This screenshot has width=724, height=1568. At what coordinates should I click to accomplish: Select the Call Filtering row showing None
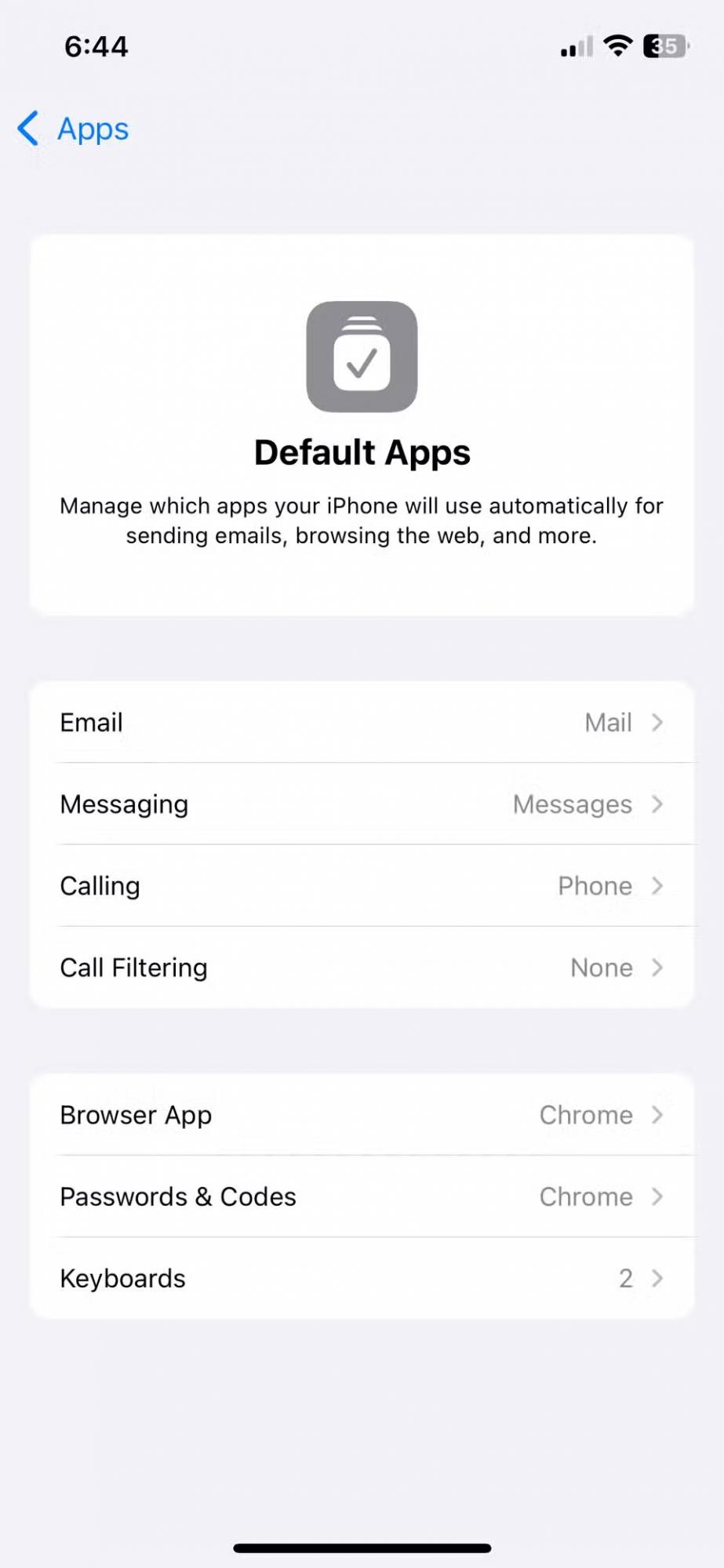tap(362, 967)
